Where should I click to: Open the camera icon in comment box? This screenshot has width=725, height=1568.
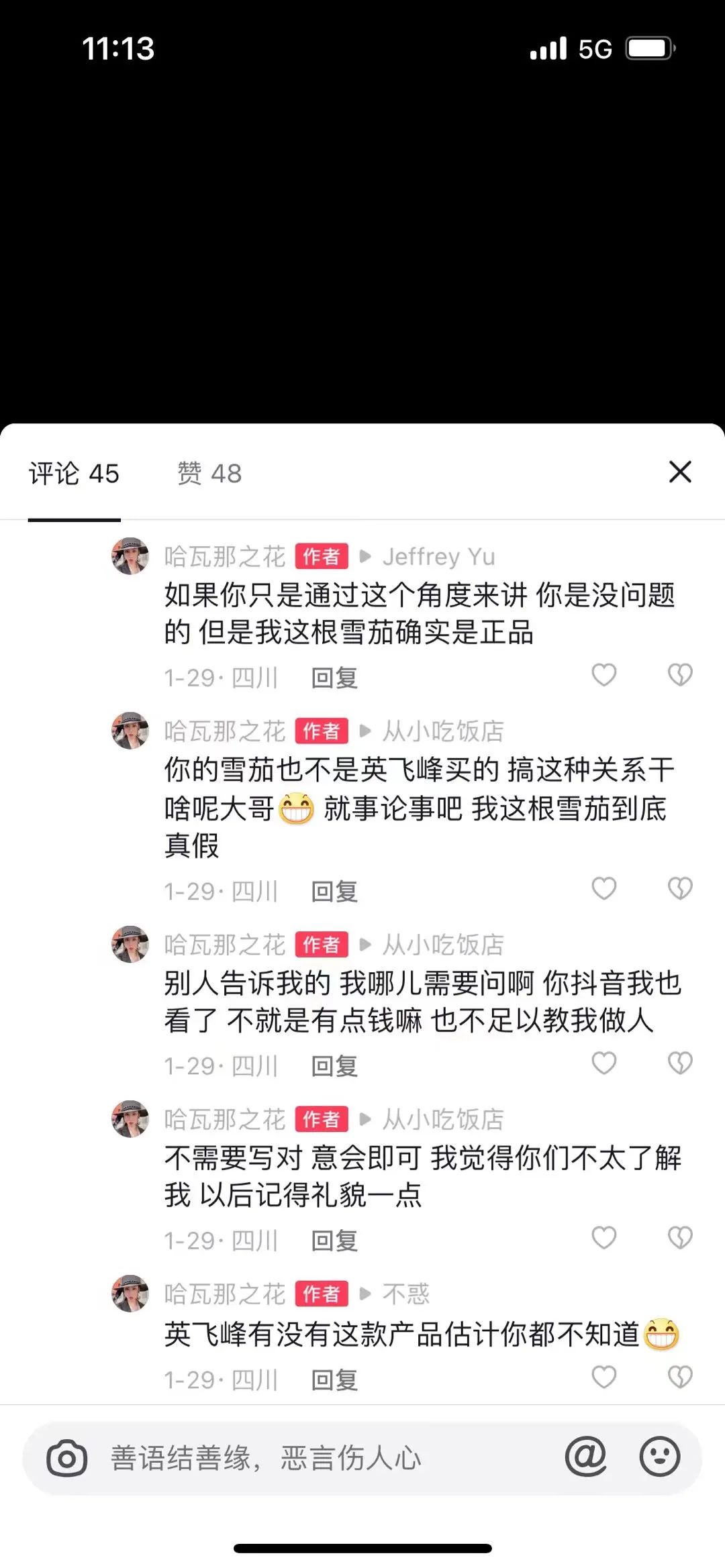66,1458
